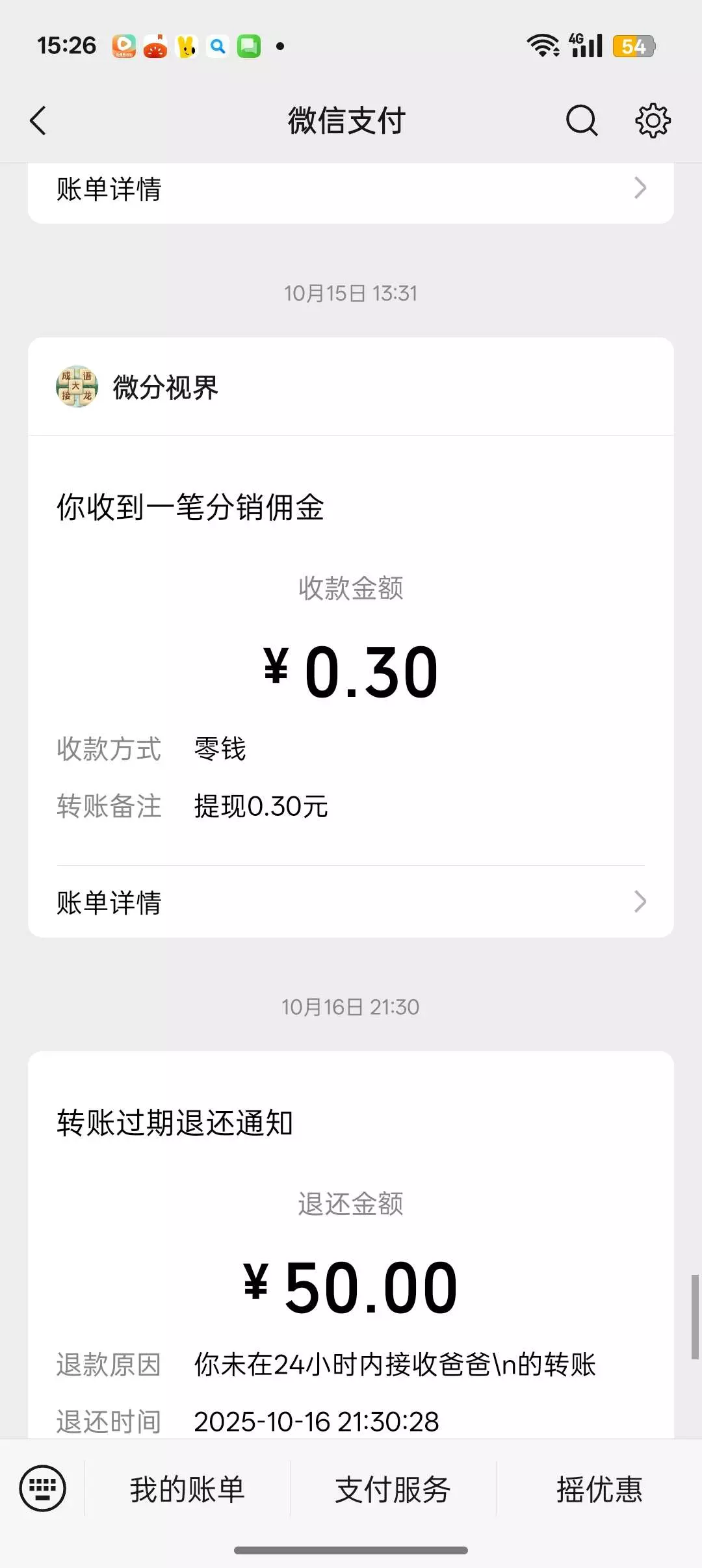
Task: Switch to the keyboard input
Action: [43, 1488]
